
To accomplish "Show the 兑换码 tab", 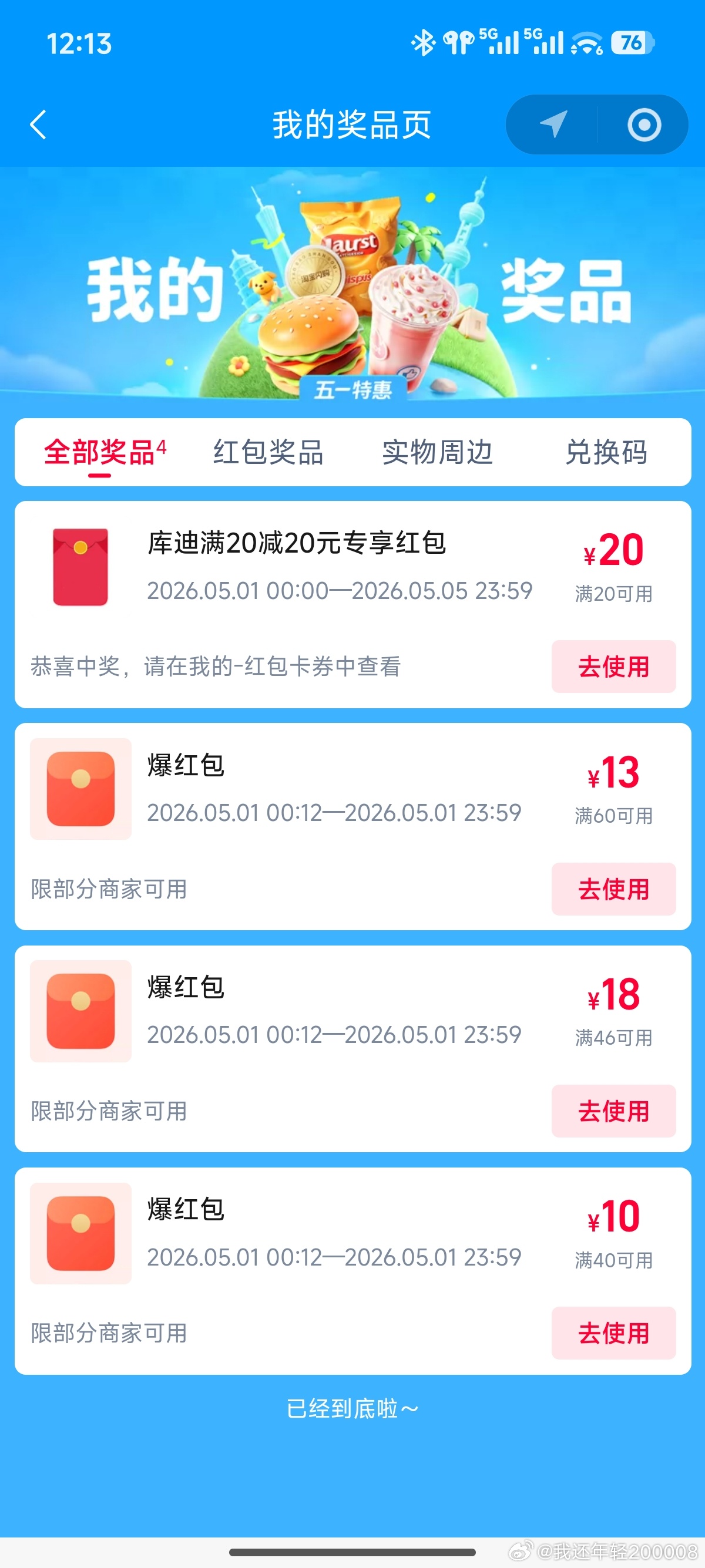I will [606, 452].
